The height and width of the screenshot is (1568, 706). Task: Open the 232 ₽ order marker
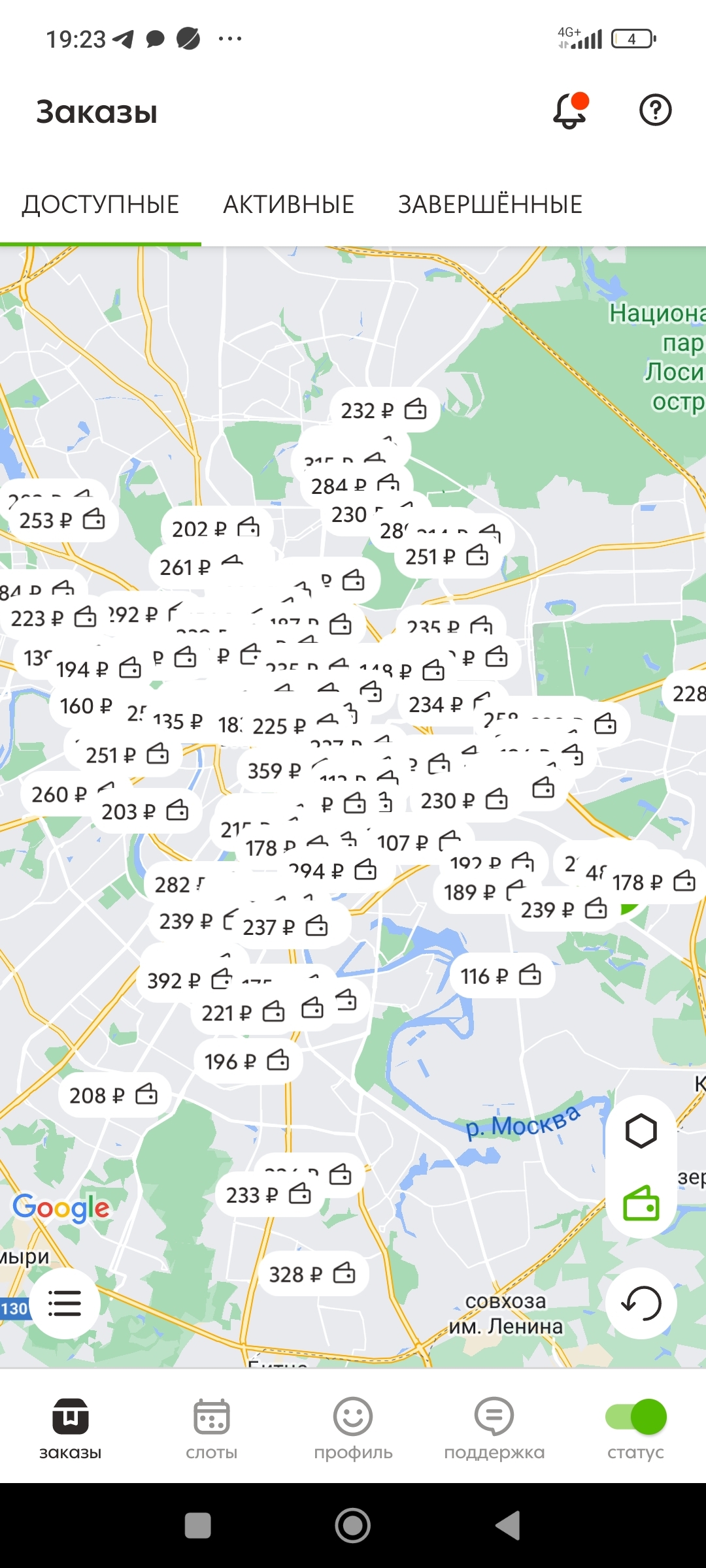tap(383, 410)
